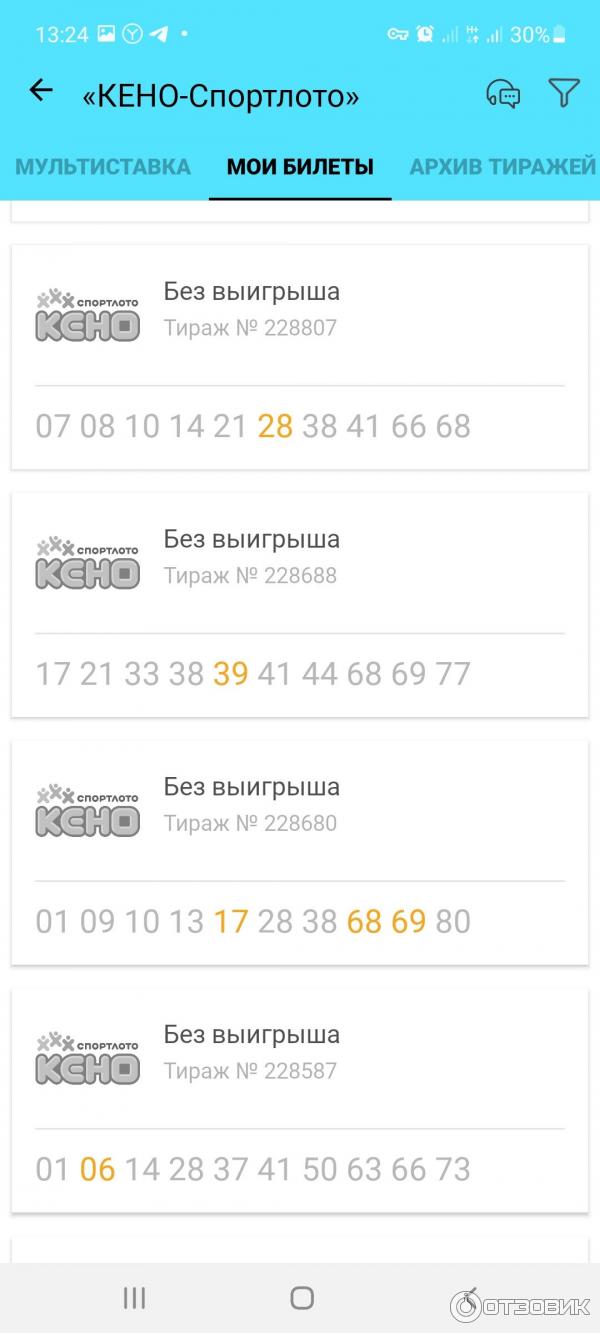Go back from КЕНО-Спортлото screen
Viewport: 600px width, 1333px height.
pos(41,91)
